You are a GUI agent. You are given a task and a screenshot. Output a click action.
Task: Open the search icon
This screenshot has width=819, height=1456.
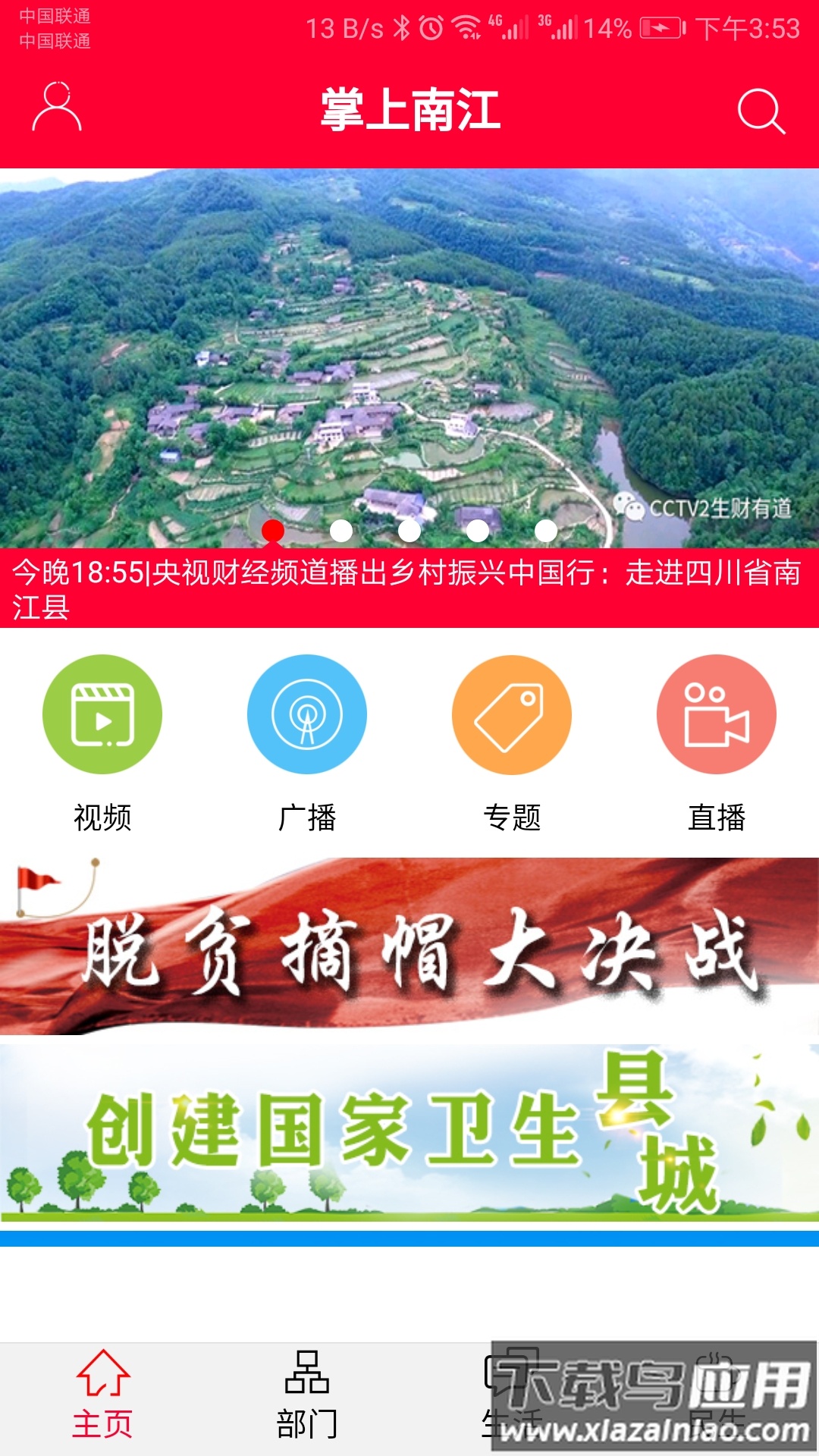click(761, 111)
